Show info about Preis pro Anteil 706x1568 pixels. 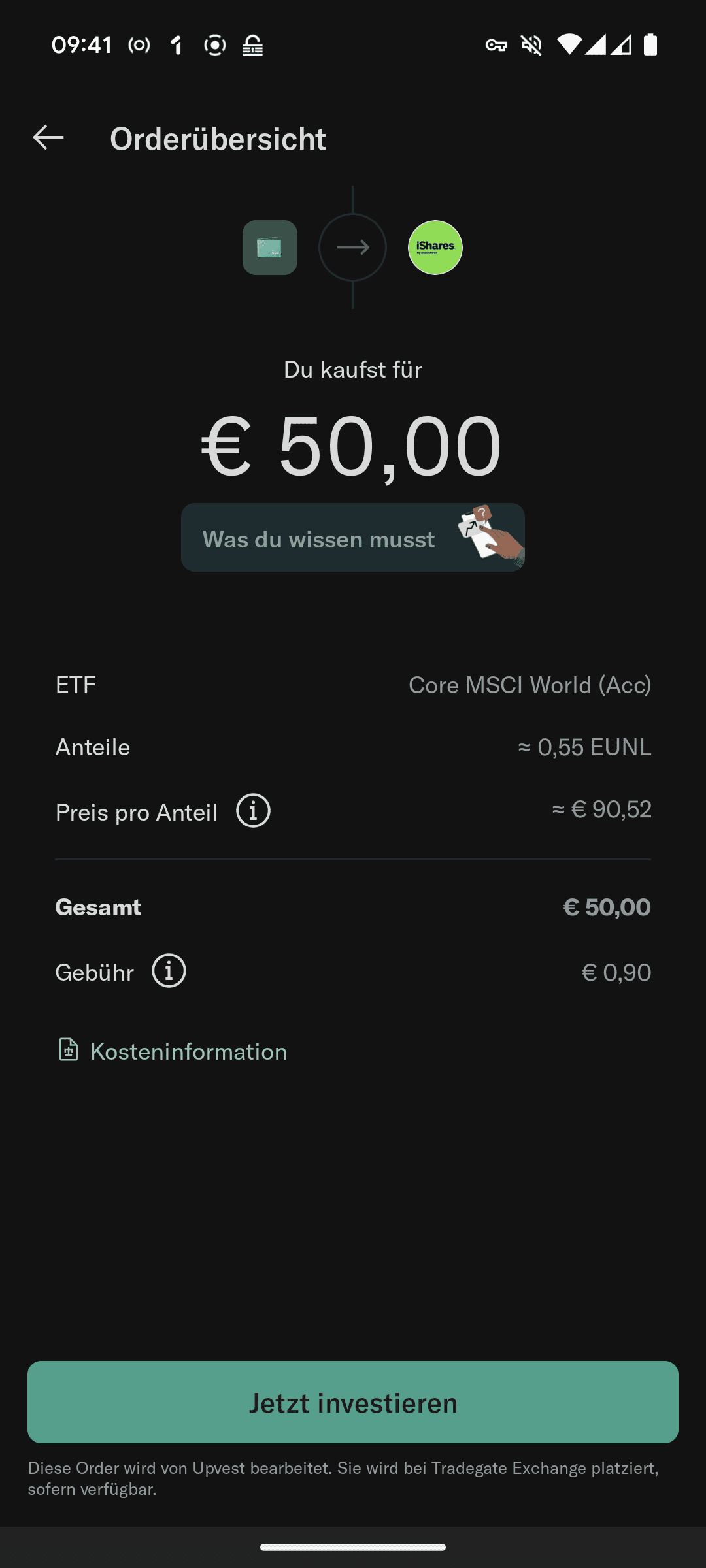coord(253,811)
